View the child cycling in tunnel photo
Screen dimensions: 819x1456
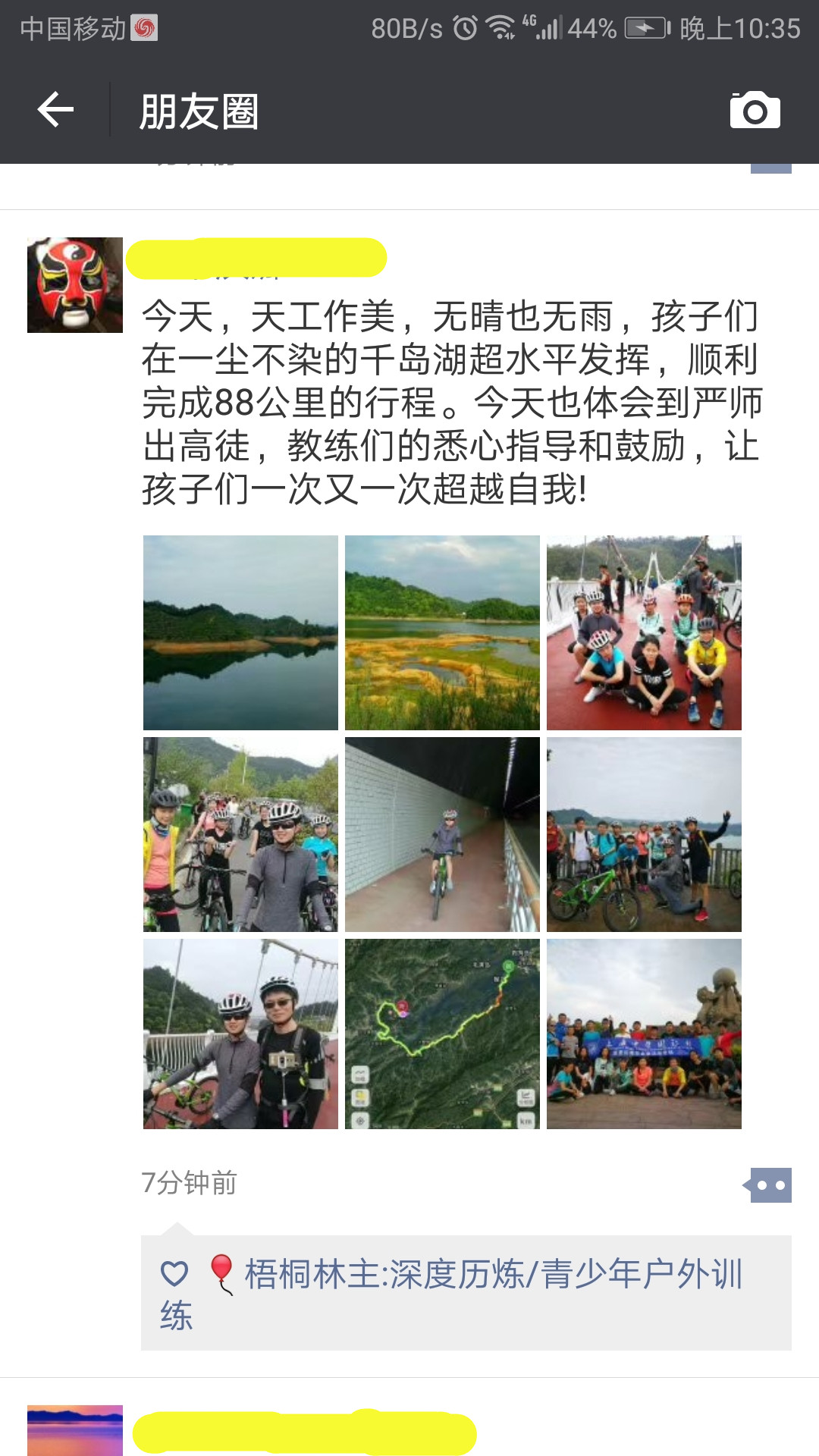(442, 834)
